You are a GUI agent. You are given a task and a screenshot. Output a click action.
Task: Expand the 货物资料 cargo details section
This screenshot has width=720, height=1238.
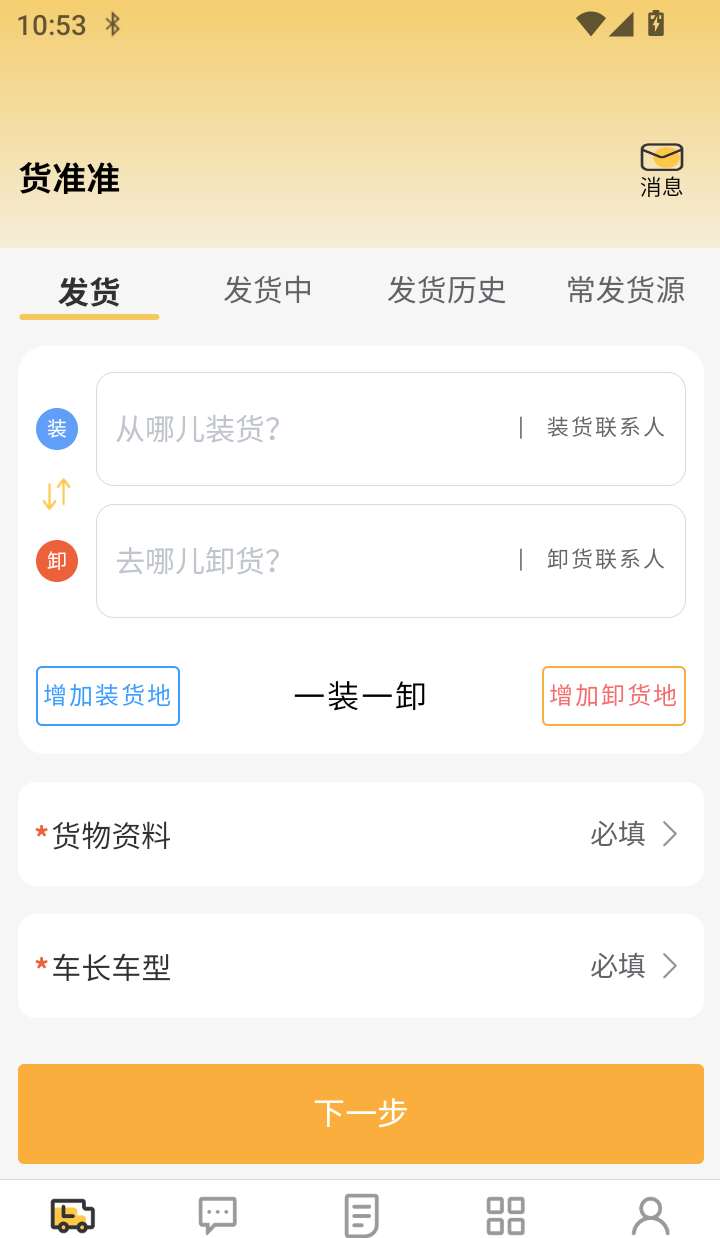[x=360, y=833]
